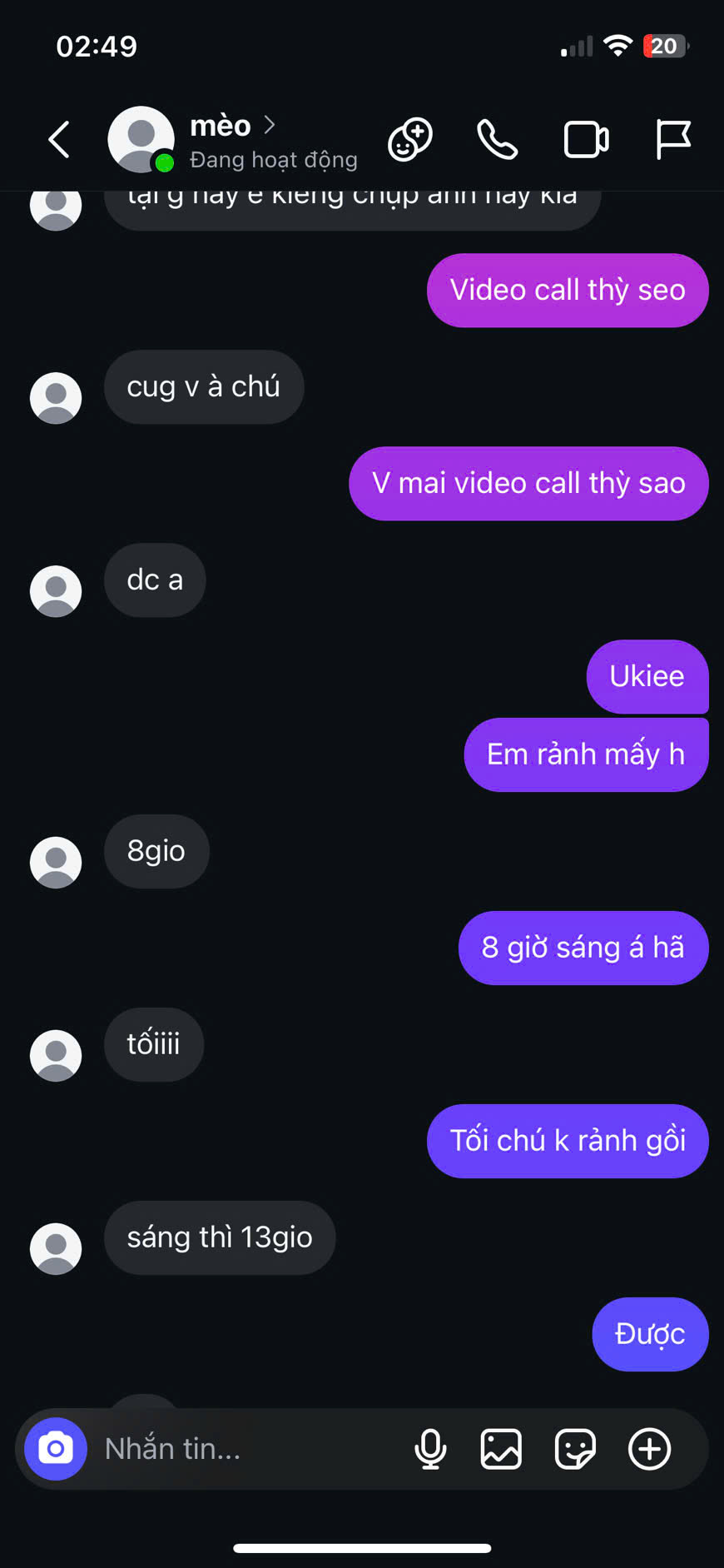Start a voice call with mèo

[498, 139]
